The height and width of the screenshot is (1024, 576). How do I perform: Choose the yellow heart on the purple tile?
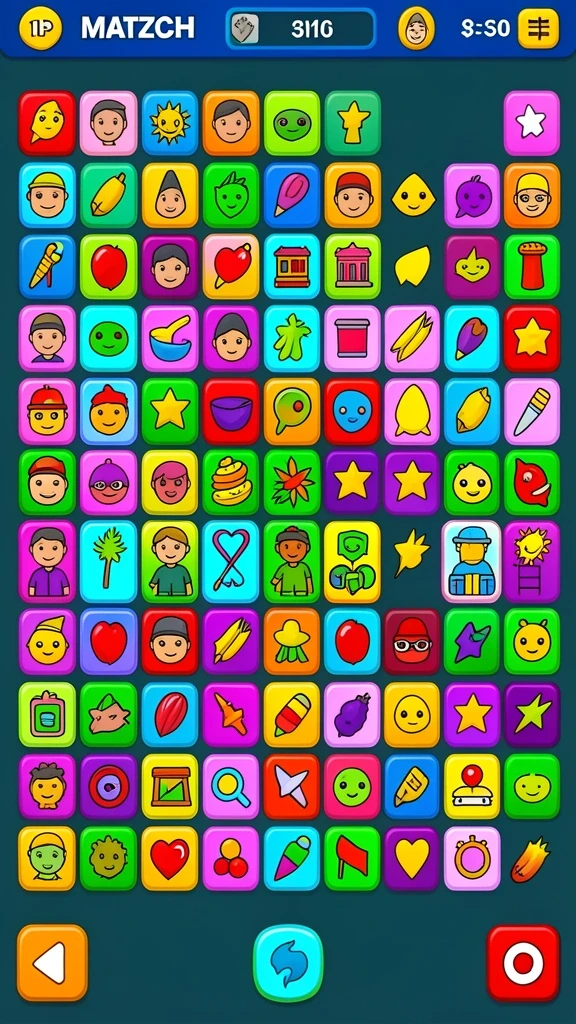(412, 858)
